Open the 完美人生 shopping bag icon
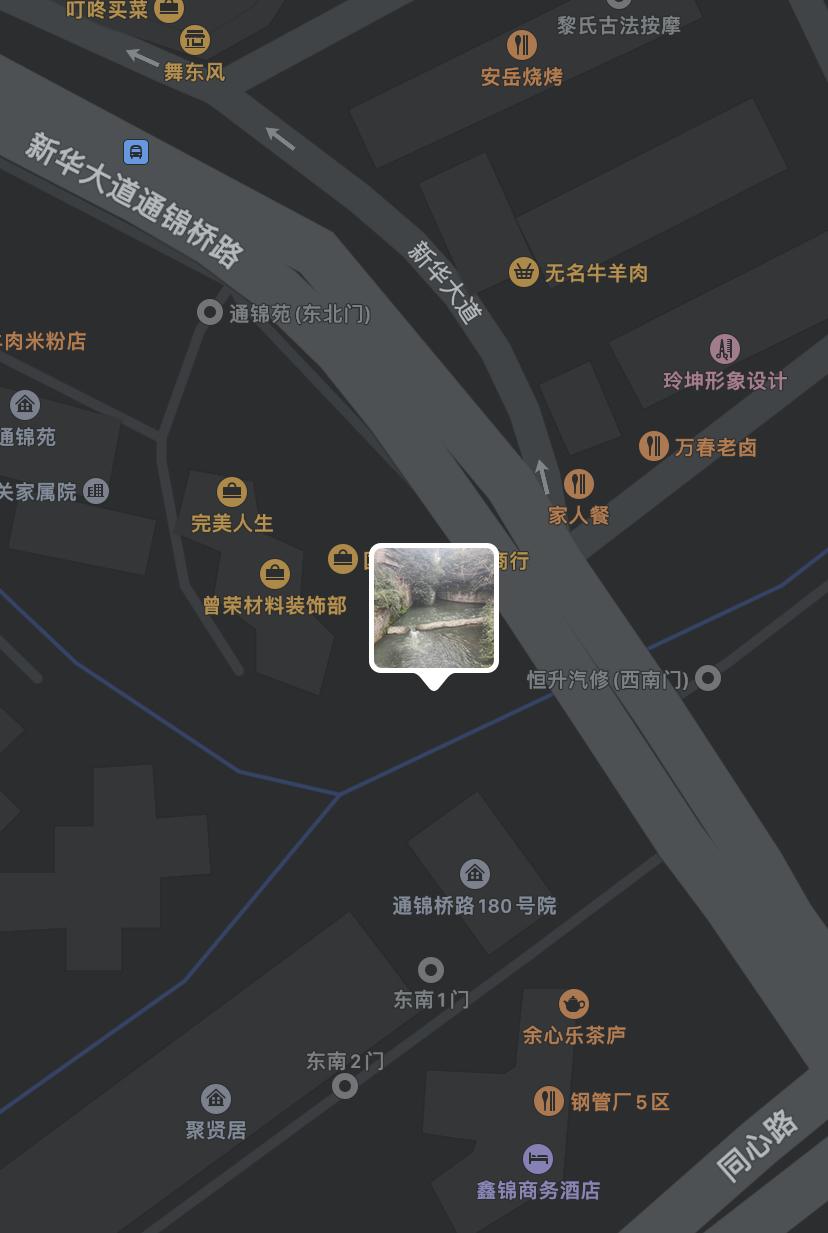This screenshot has width=828, height=1233. coord(232,491)
